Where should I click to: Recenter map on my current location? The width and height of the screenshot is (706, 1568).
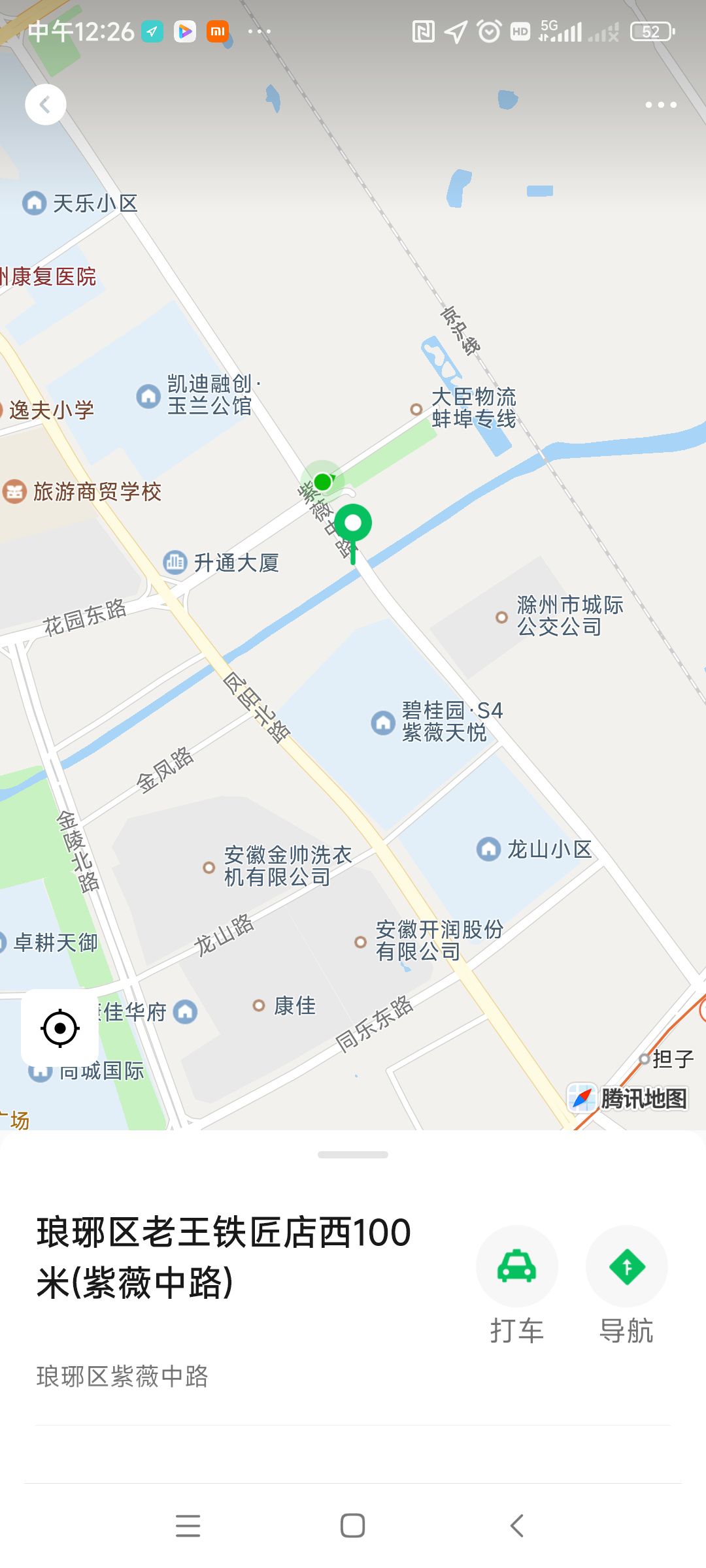(x=60, y=1028)
